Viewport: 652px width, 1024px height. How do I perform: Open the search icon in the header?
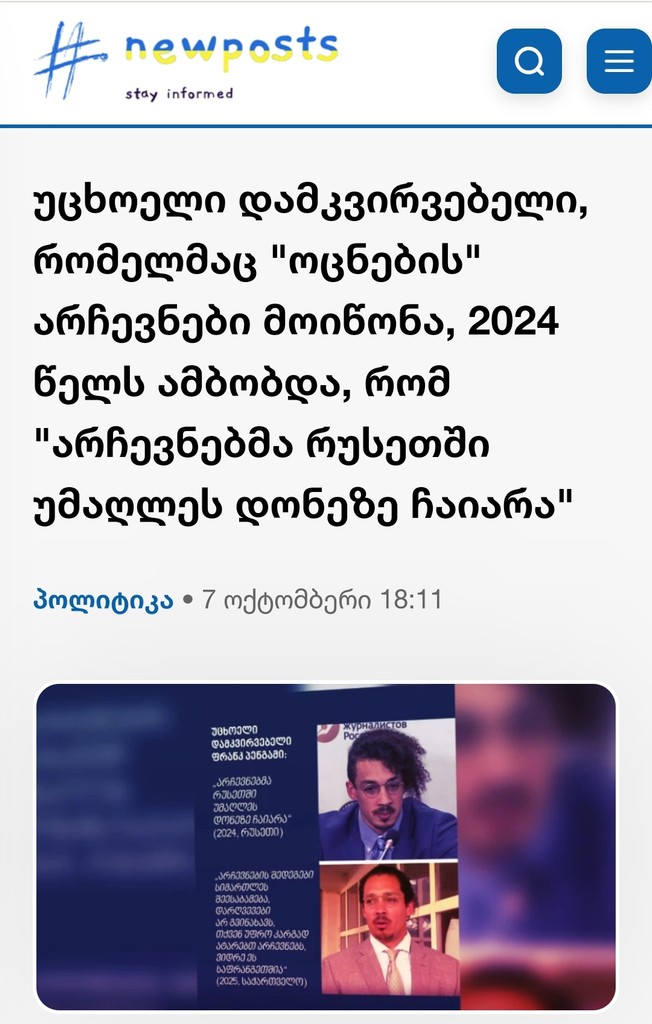529,61
